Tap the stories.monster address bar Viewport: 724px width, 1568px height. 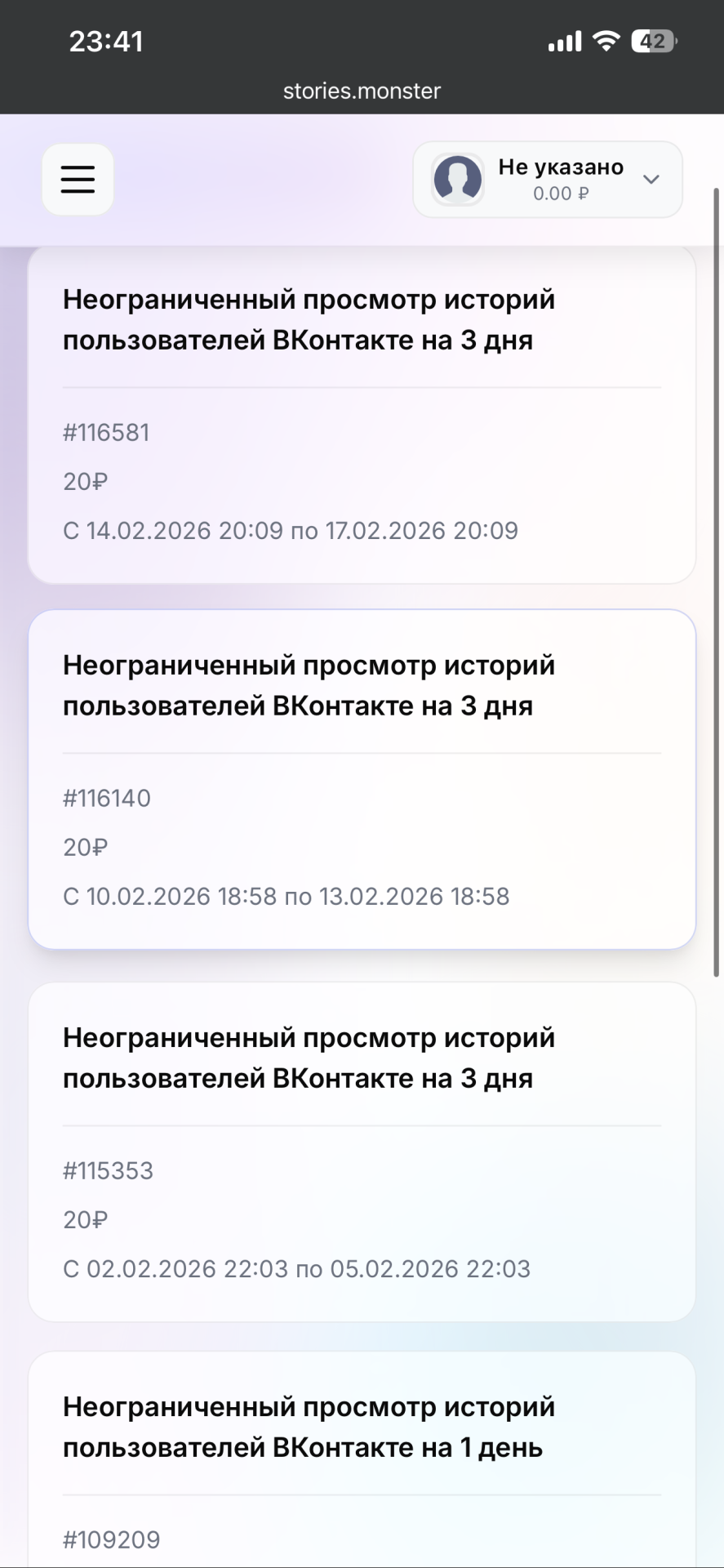pos(362,91)
